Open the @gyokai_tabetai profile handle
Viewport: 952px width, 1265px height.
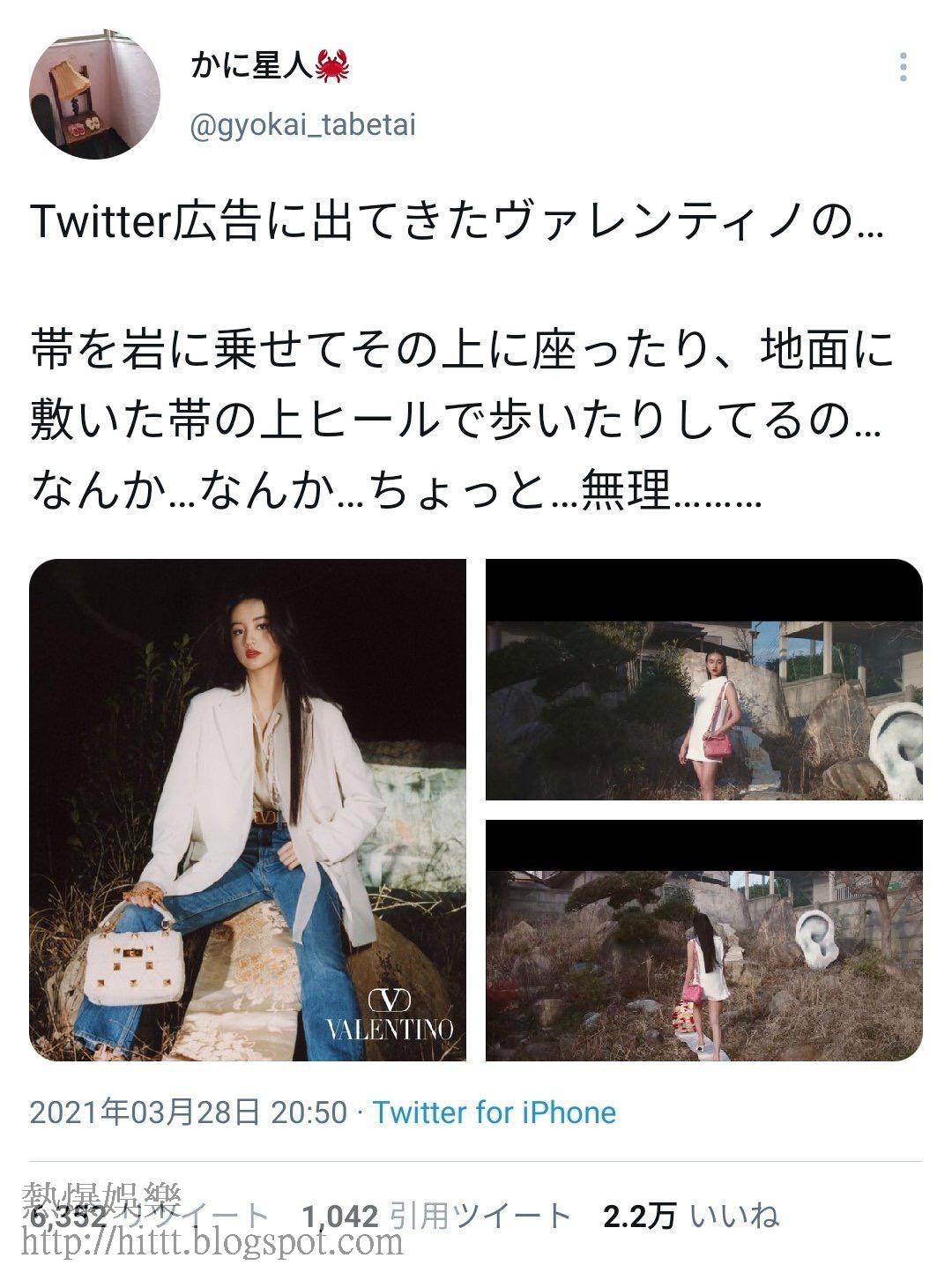302,125
